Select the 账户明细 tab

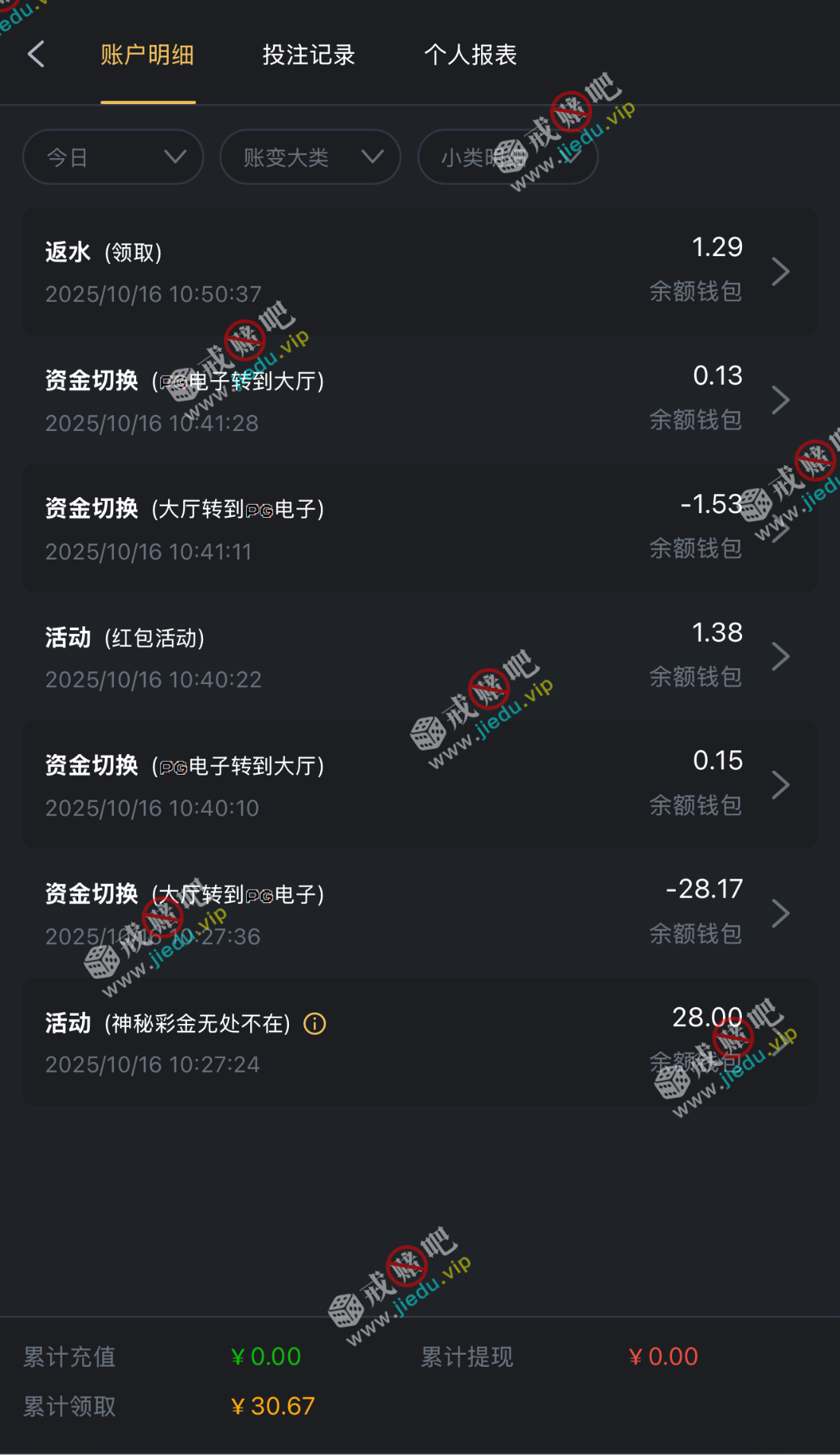[147, 55]
